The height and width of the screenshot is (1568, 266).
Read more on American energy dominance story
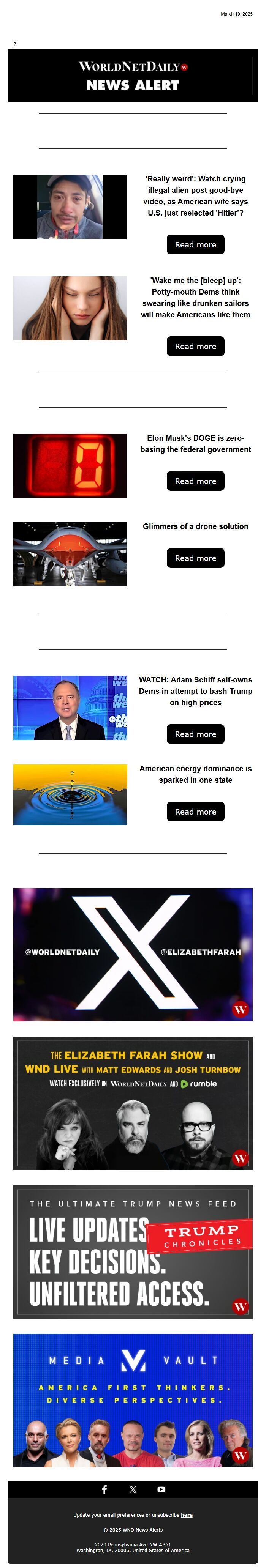tap(195, 812)
